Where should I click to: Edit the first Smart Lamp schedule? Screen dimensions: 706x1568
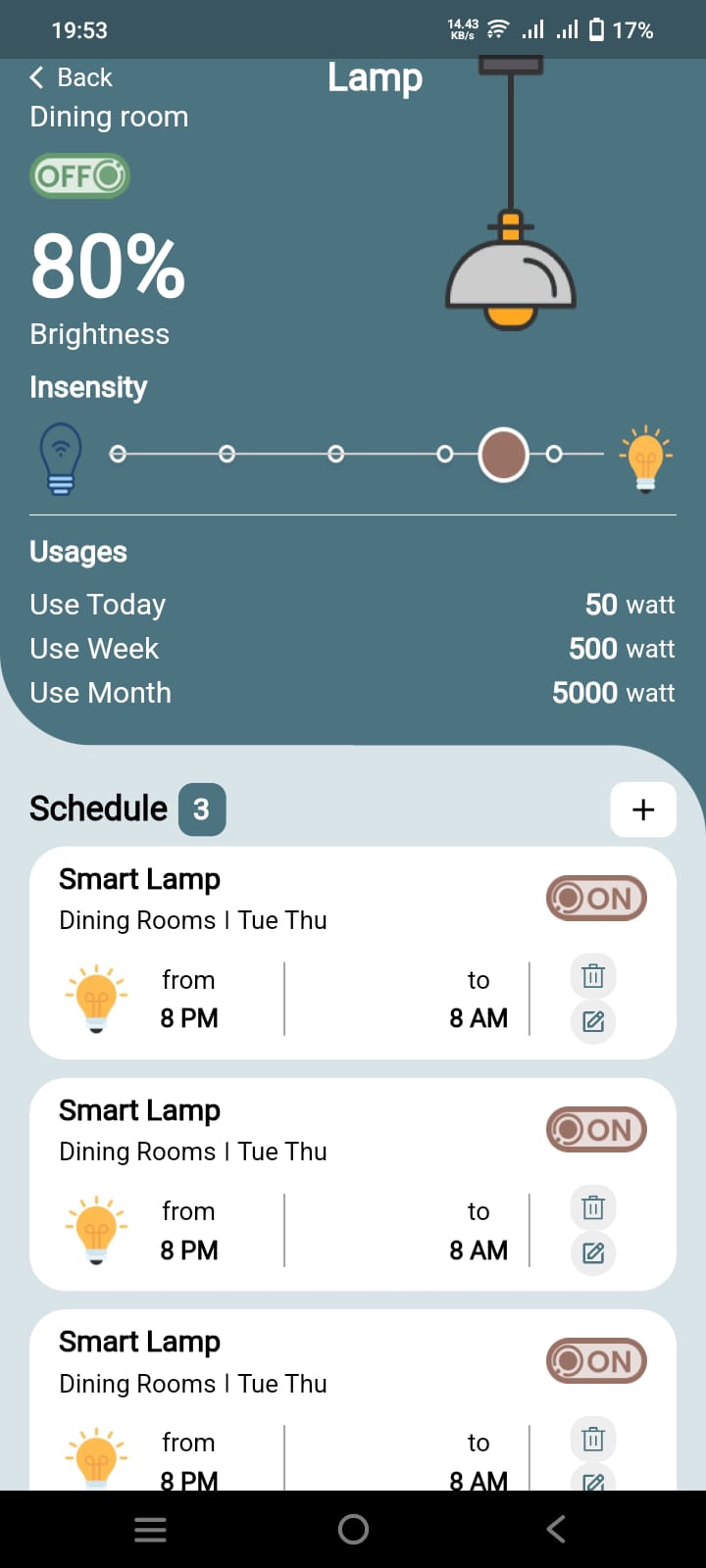tap(593, 1022)
